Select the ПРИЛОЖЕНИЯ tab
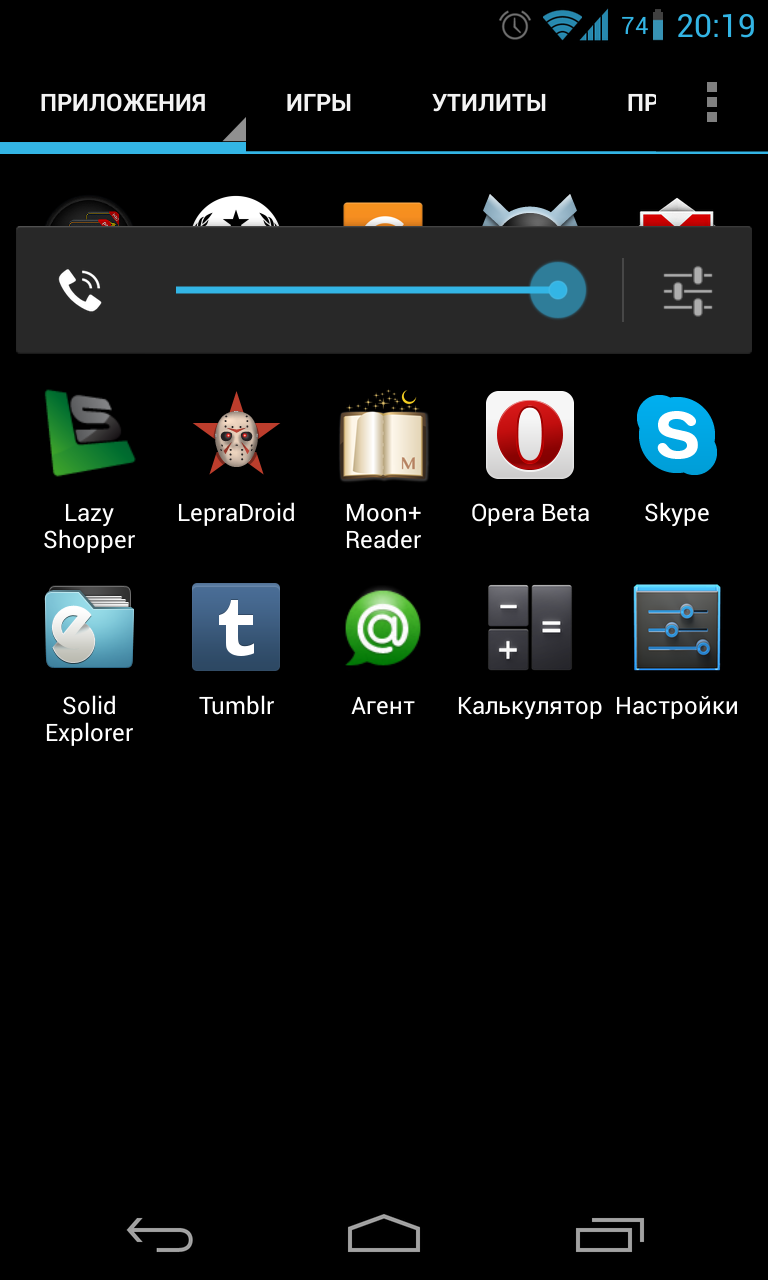Image resolution: width=768 pixels, height=1280 pixels. pos(123,103)
